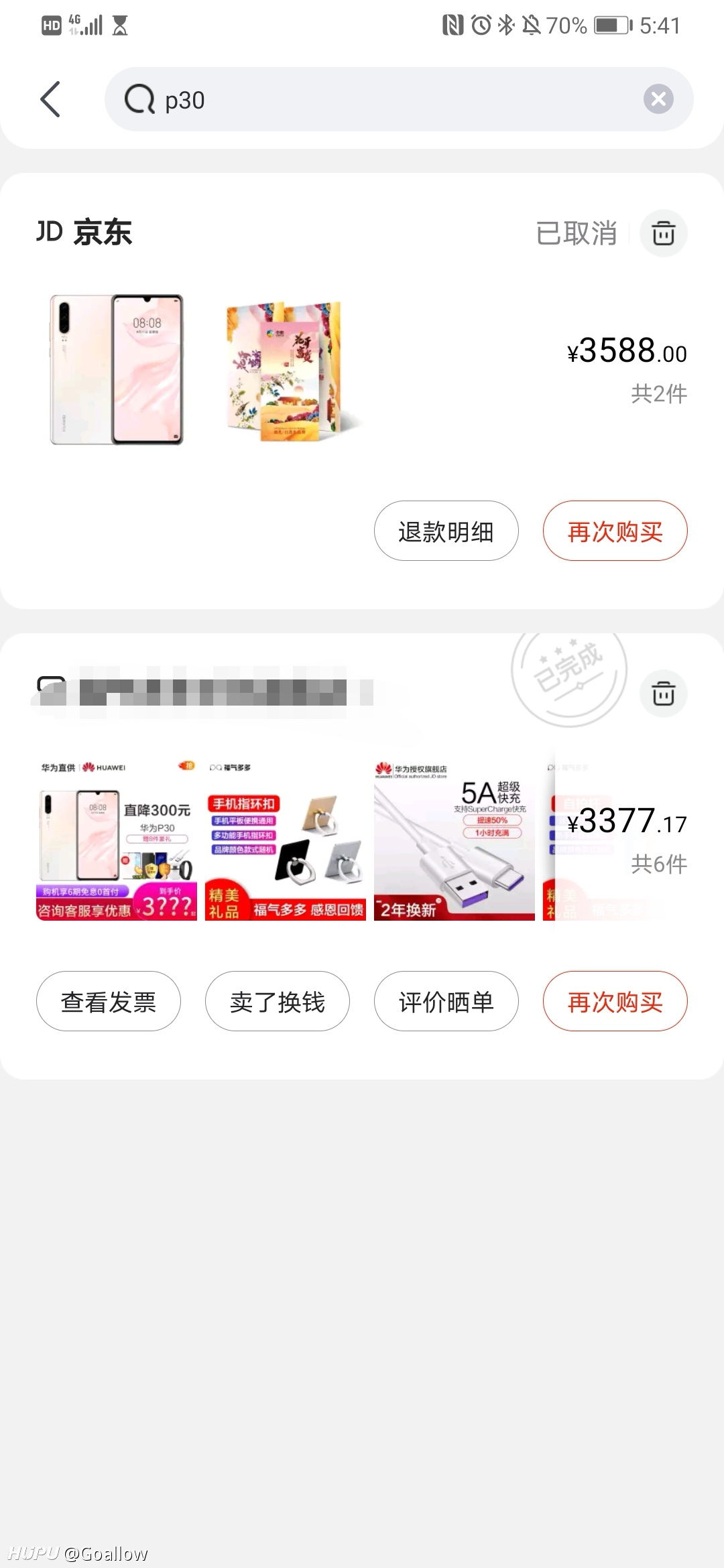Screen dimensions: 724x1568
Task: Tap the search field containing p30
Action: [375, 99]
